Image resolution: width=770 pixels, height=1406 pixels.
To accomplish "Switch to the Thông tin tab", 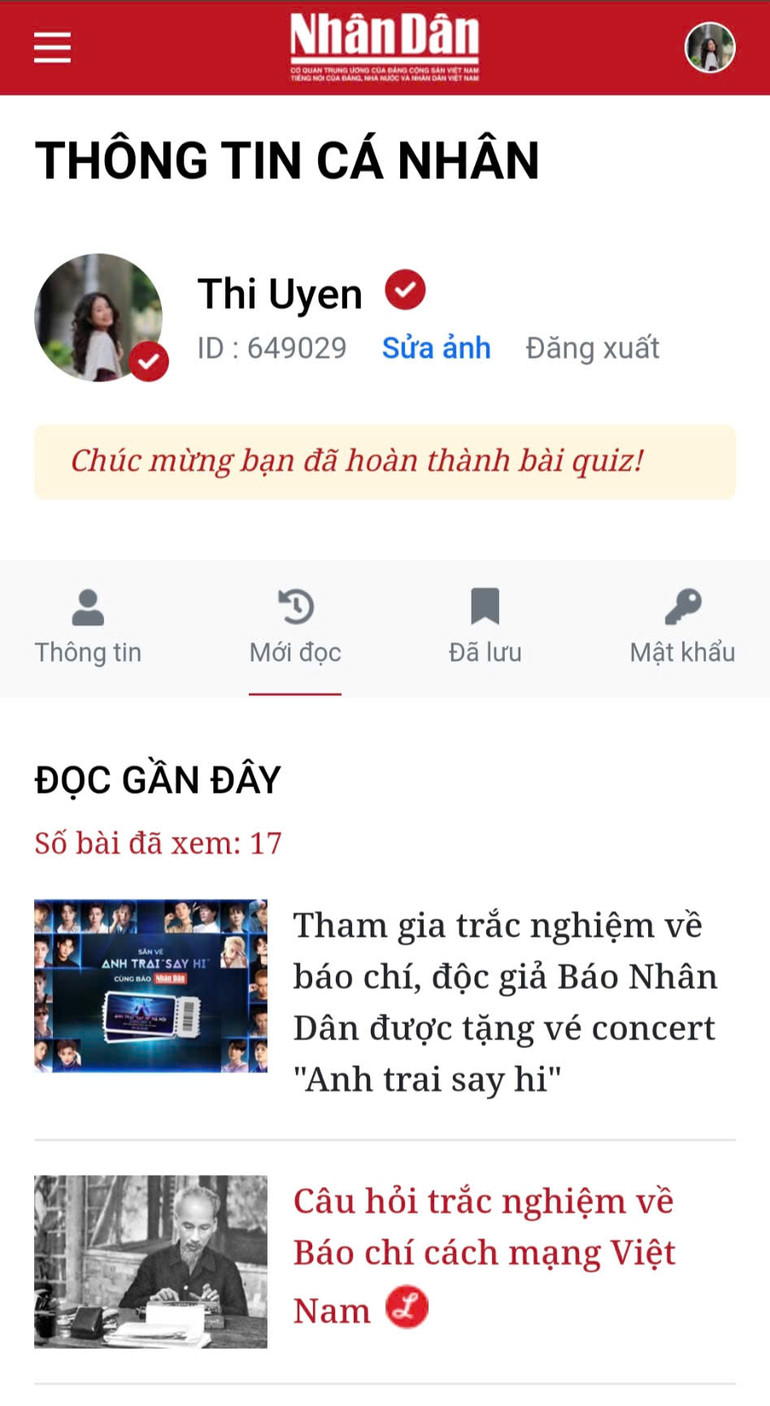I will click(x=88, y=651).
